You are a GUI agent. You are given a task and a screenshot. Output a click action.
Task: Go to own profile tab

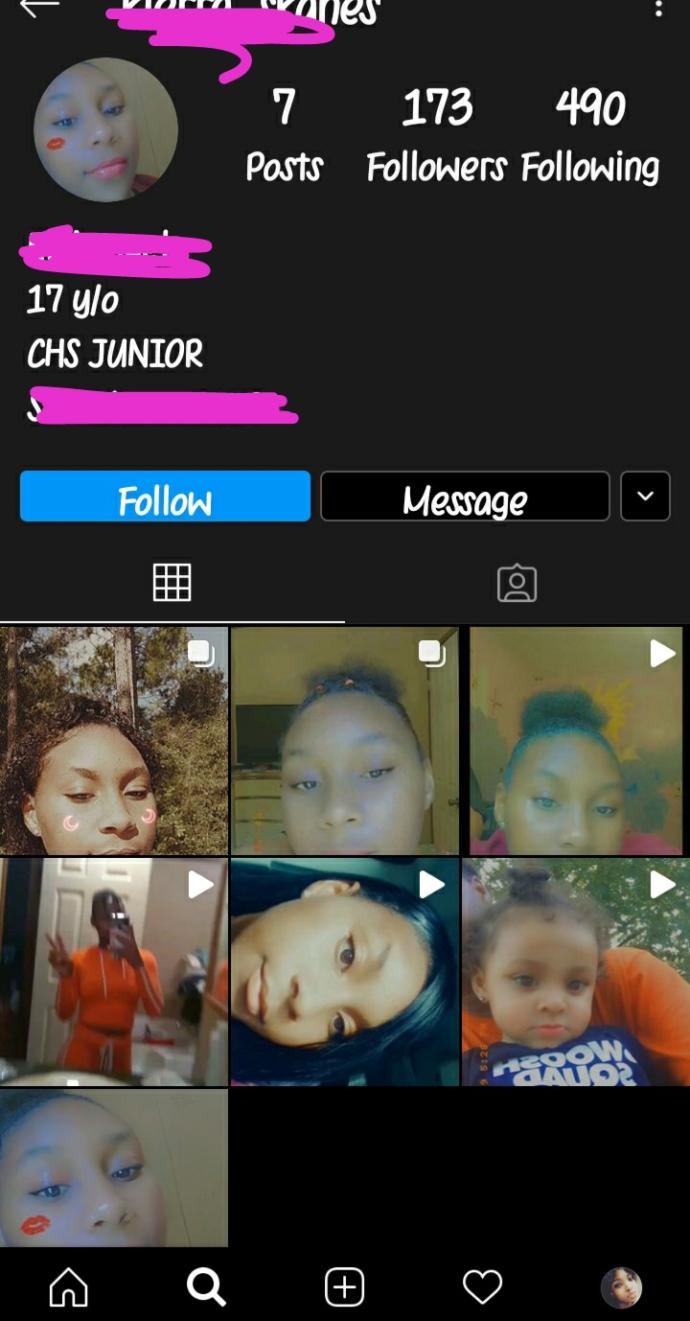620,1287
